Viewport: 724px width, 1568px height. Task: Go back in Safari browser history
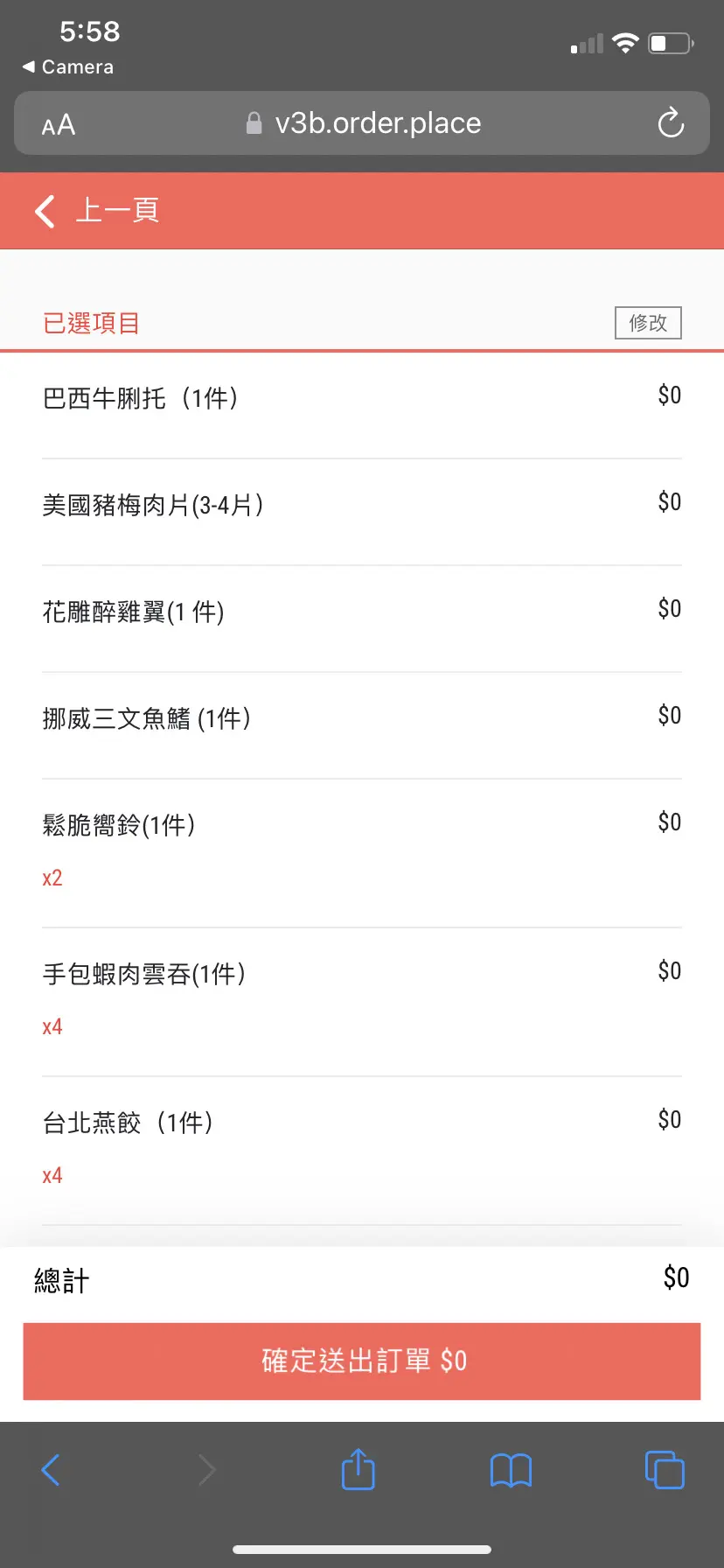click(51, 1470)
